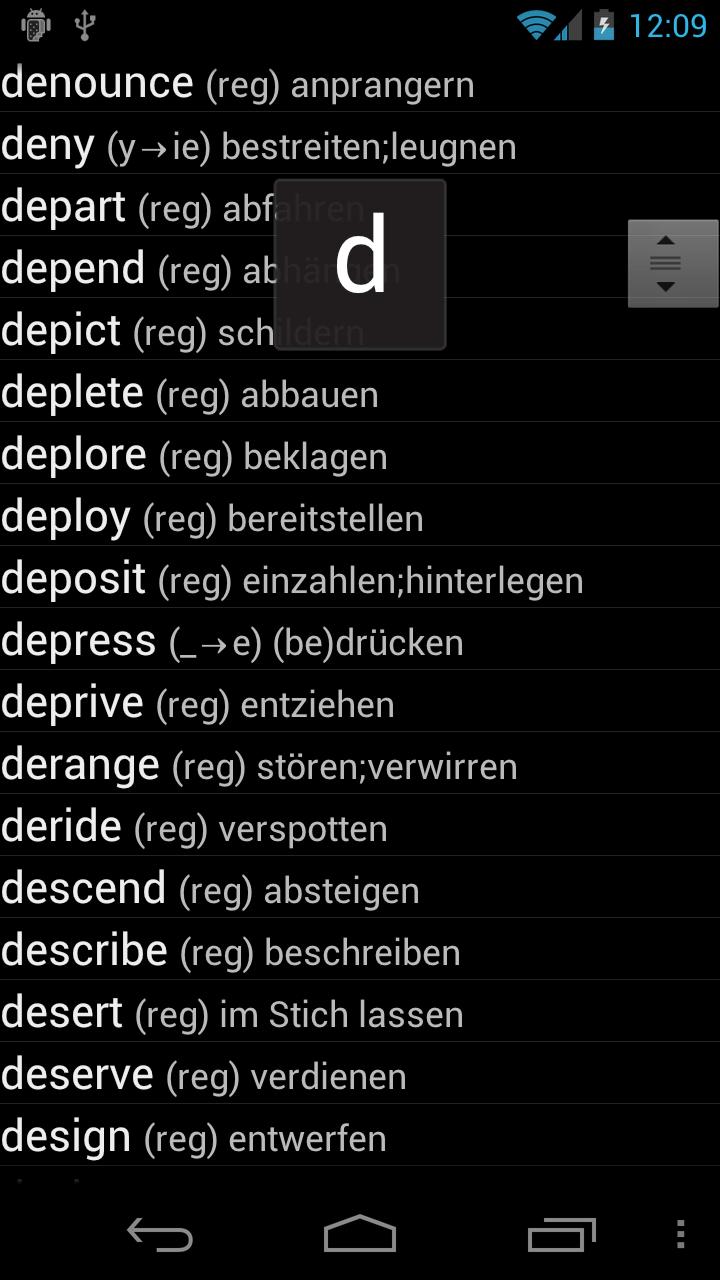Open the deplete entry
720x1280 pixels.
click(x=190, y=393)
